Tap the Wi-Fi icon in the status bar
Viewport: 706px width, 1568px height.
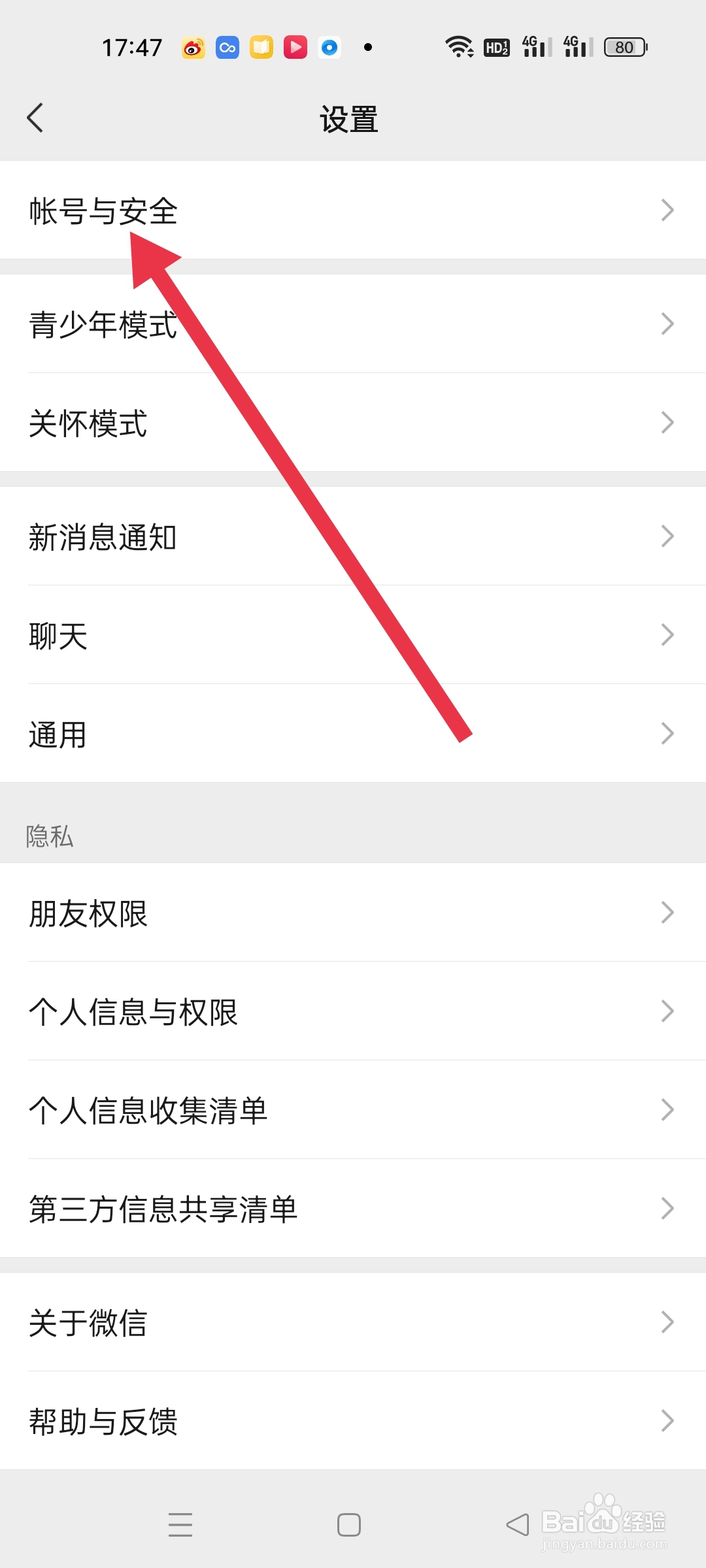point(458,46)
